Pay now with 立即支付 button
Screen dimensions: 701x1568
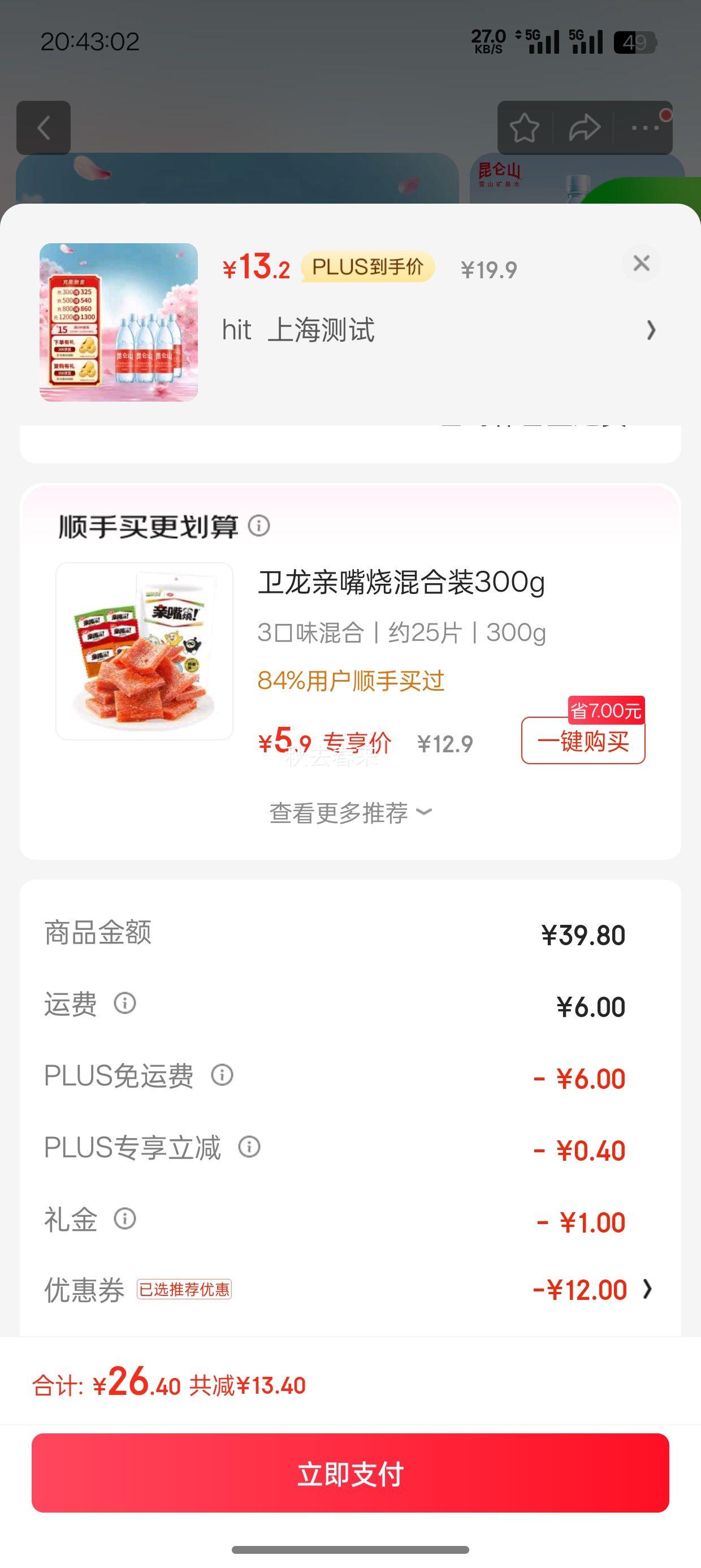pos(350,1472)
